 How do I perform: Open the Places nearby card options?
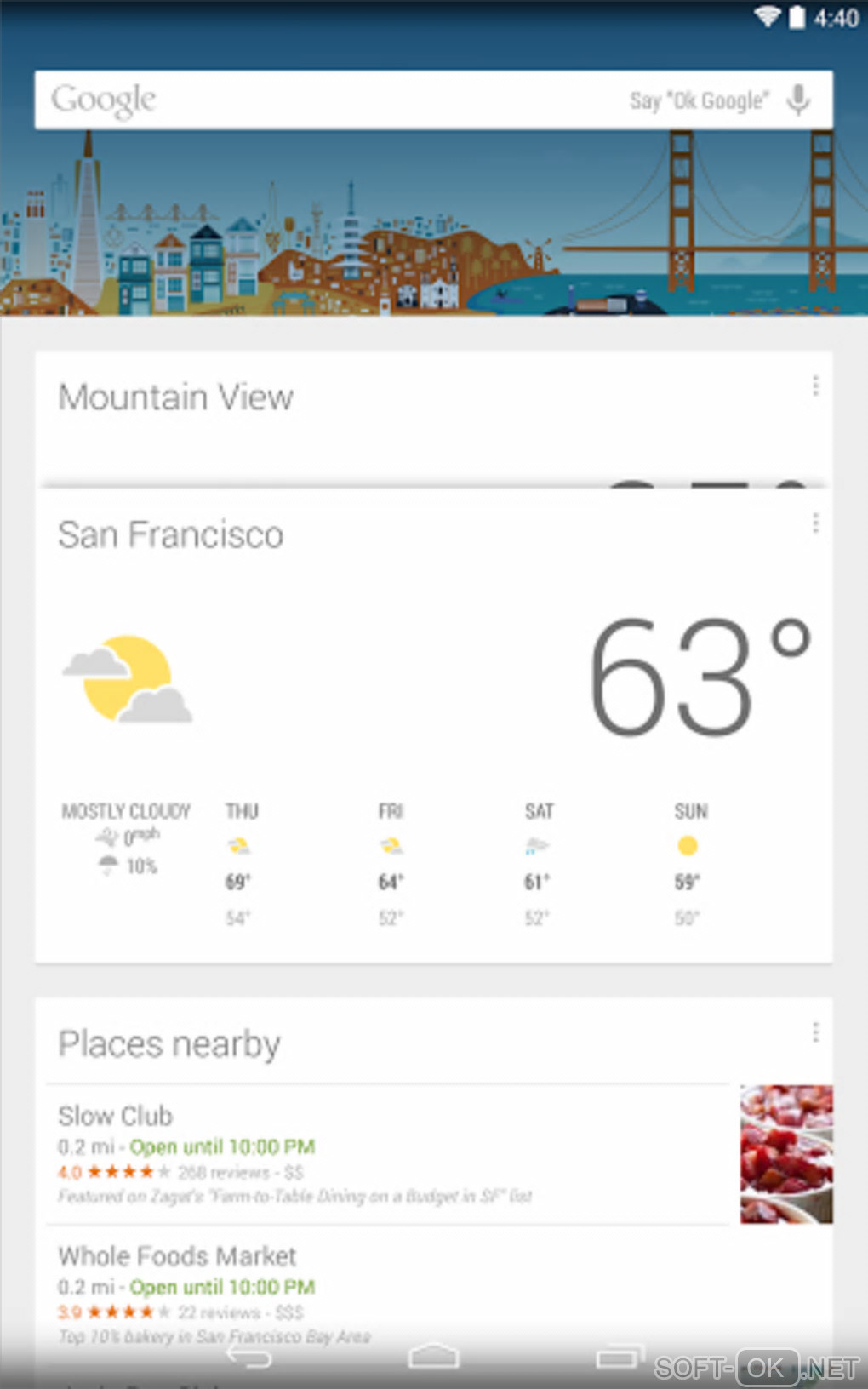815,1033
